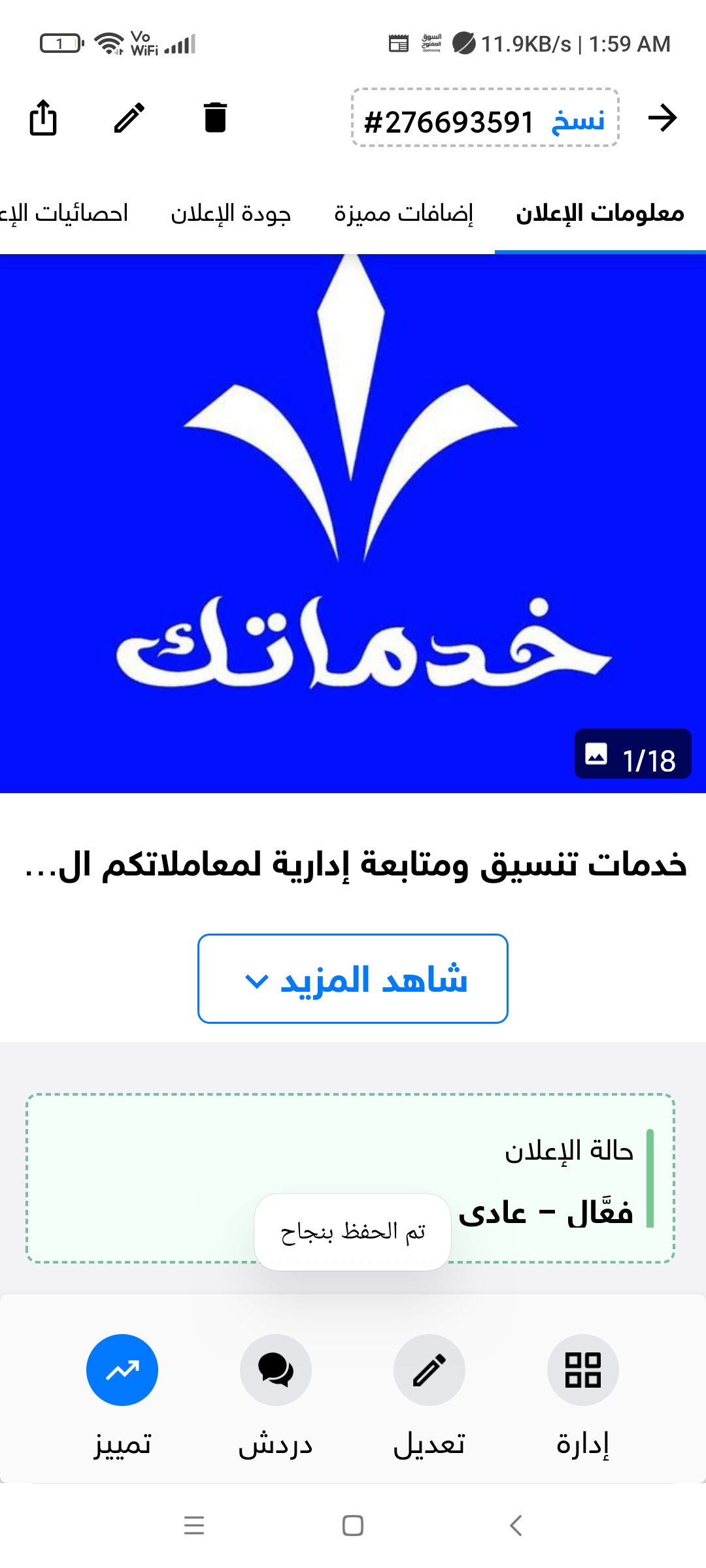Open the دردش chat bubble icon

click(276, 1371)
